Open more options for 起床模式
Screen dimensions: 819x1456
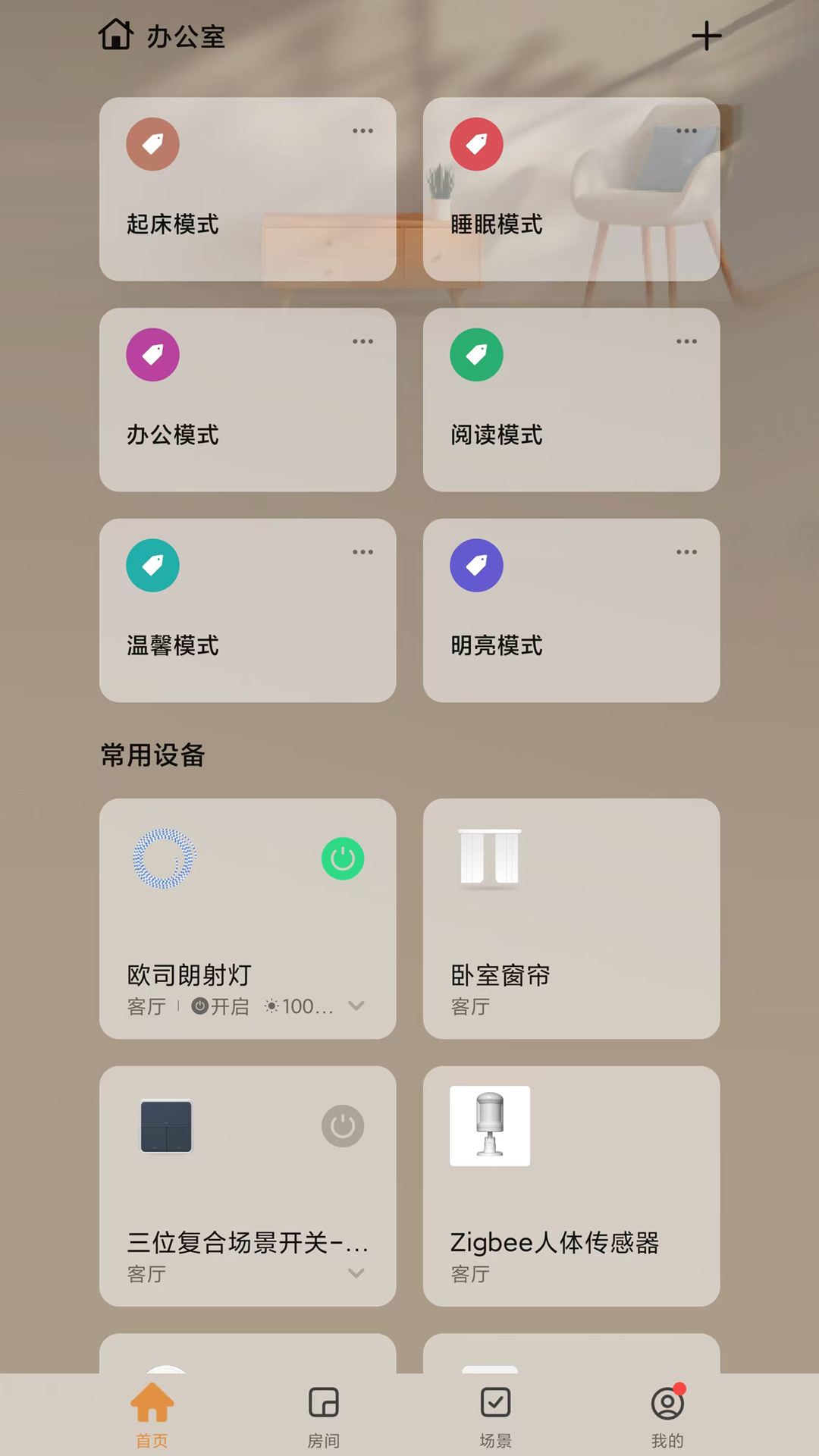point(362,131)
